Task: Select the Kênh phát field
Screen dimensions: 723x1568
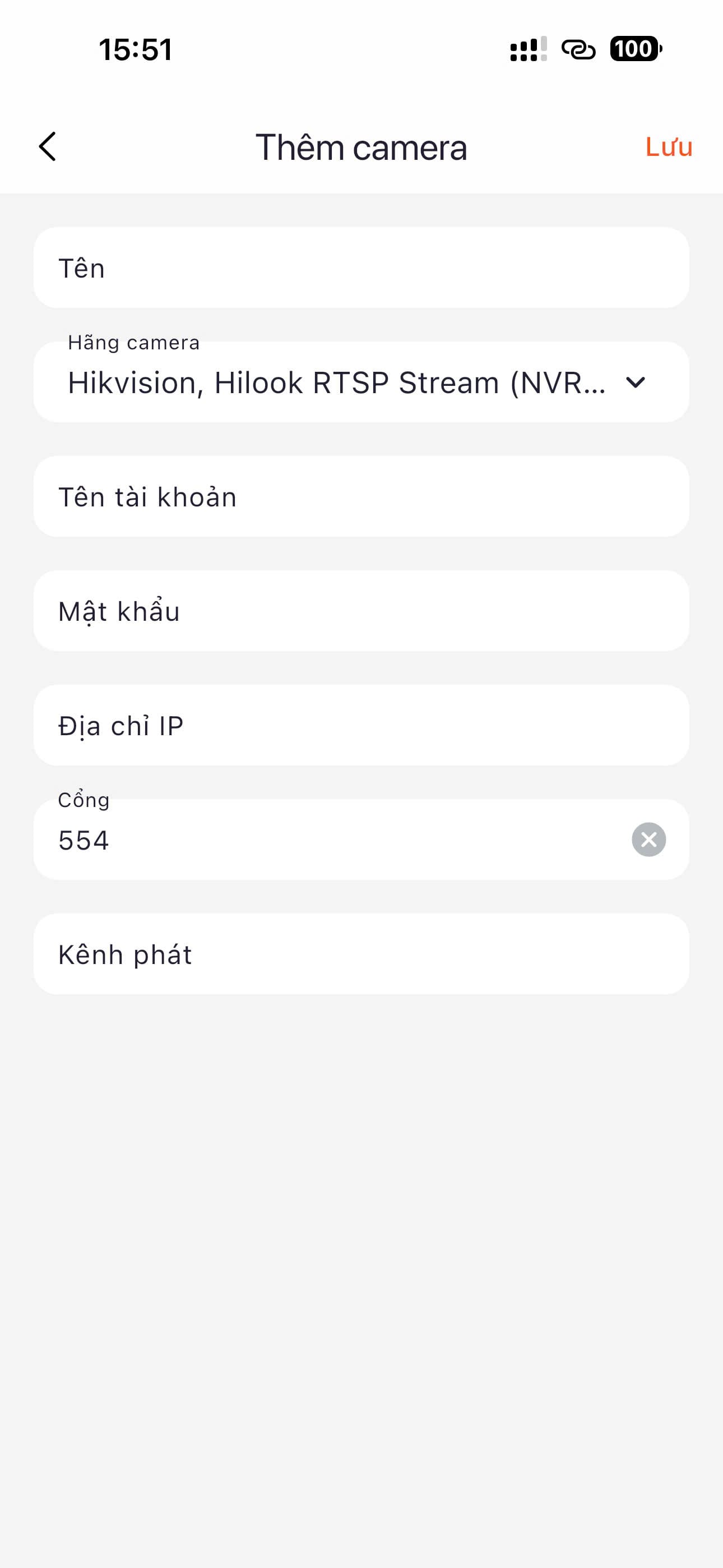Action: point(361,954)
